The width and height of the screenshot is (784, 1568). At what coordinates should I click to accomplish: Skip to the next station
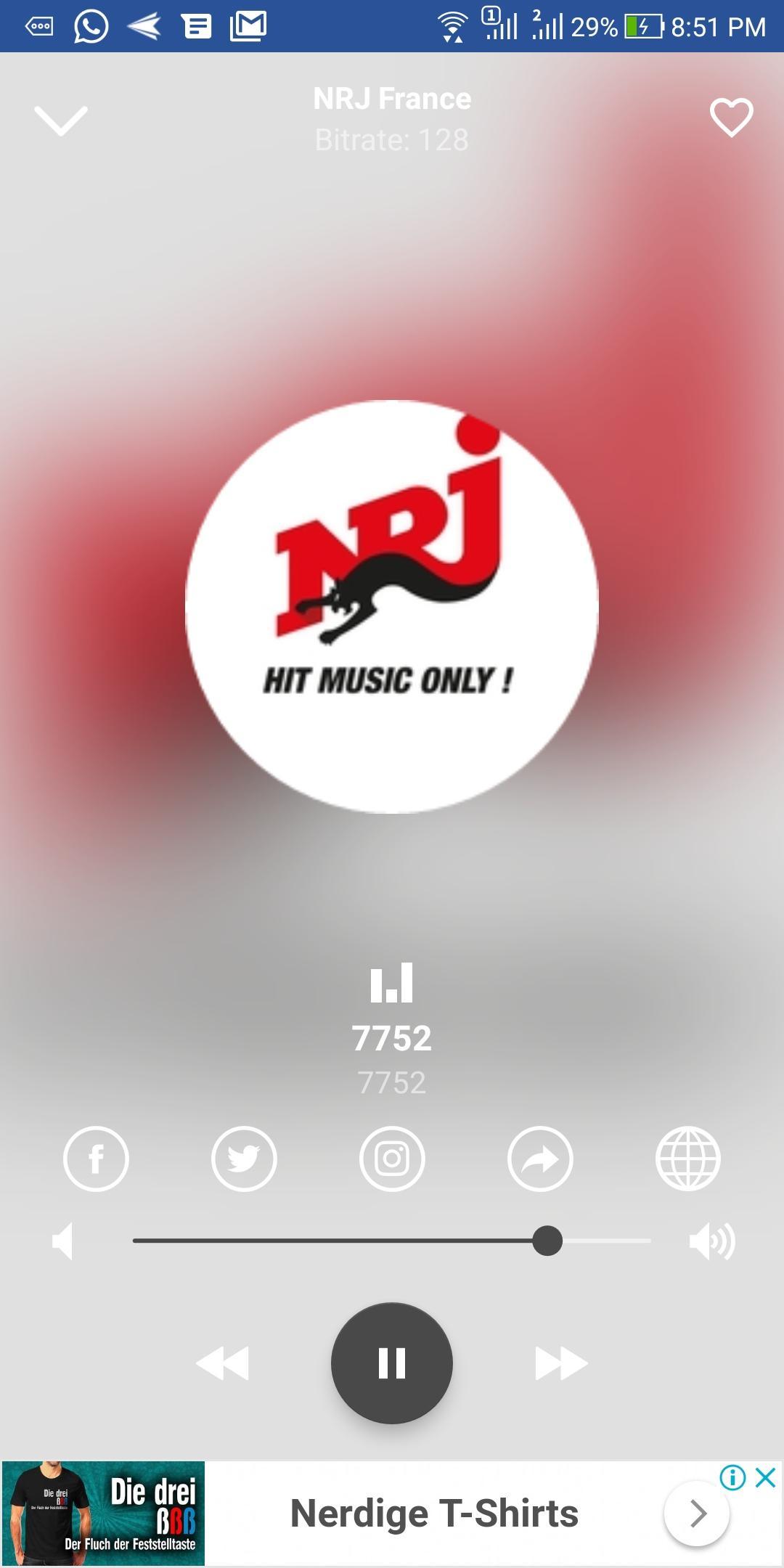pyautogui.click(x=560, y=1363)
